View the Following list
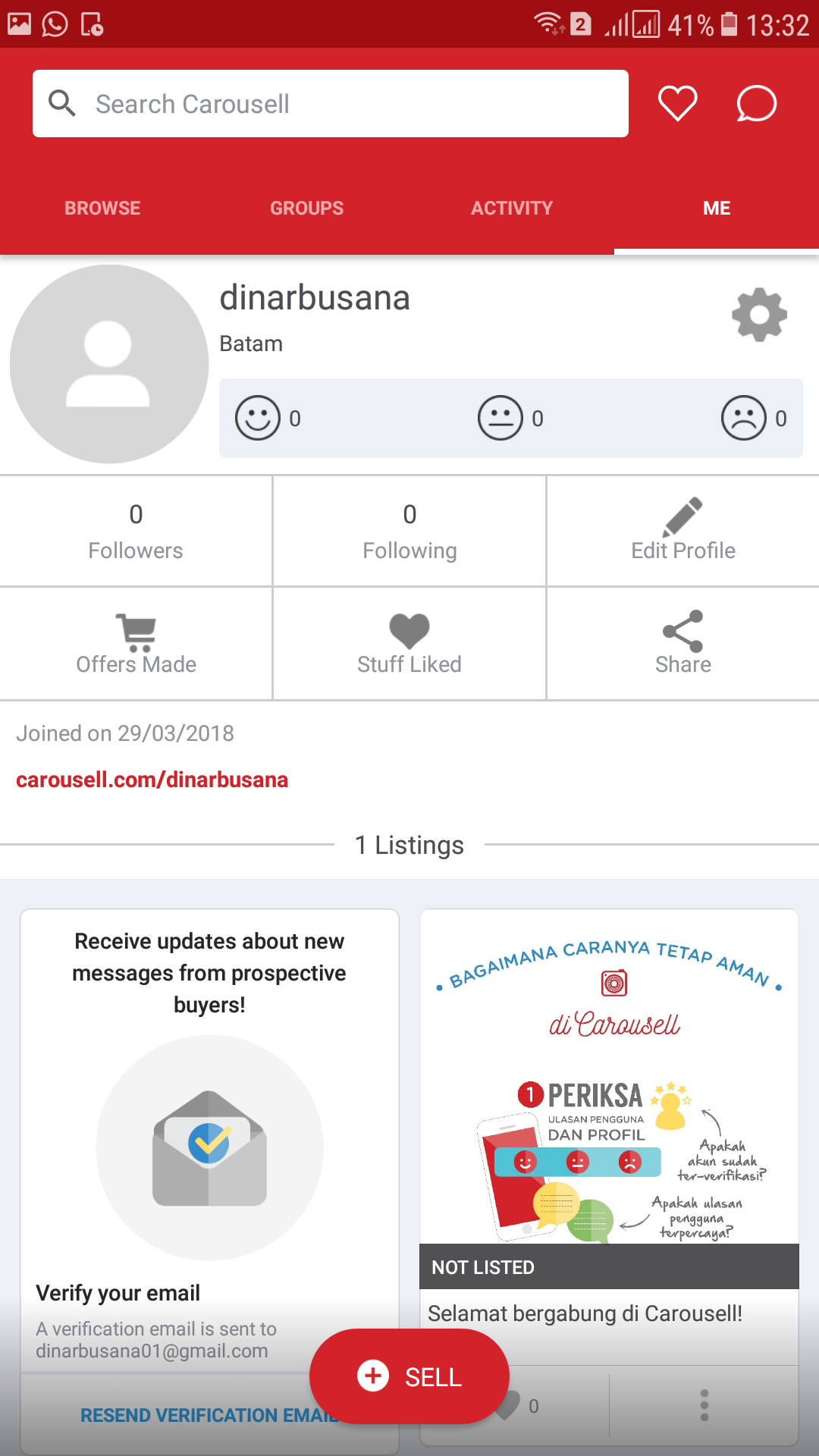The height and width of the screenshot is (1456, 819). coord(409,531)
